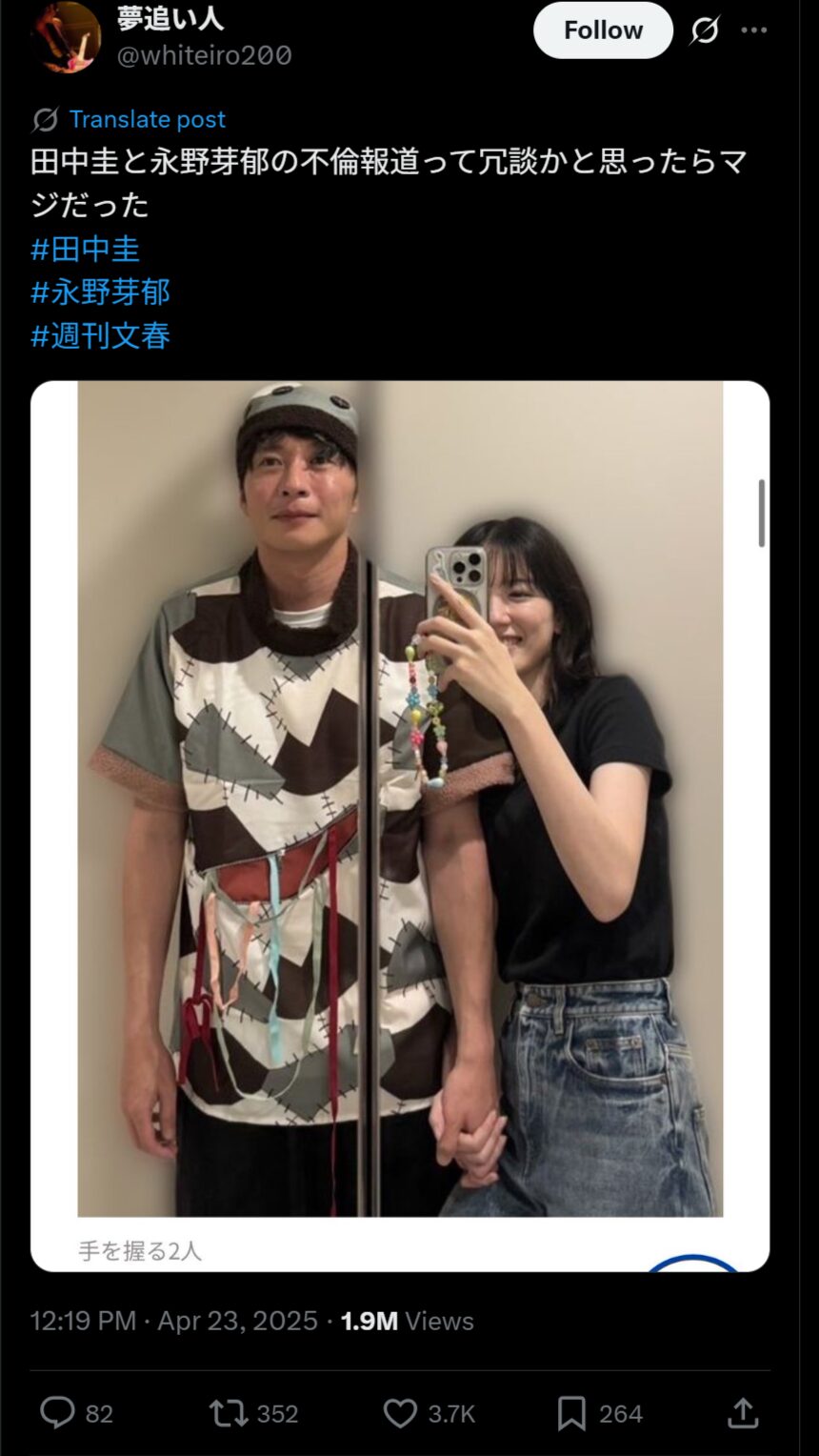Repost this post
Image resolution: width=819 pixels, height=1456 pixels.
229,1413
